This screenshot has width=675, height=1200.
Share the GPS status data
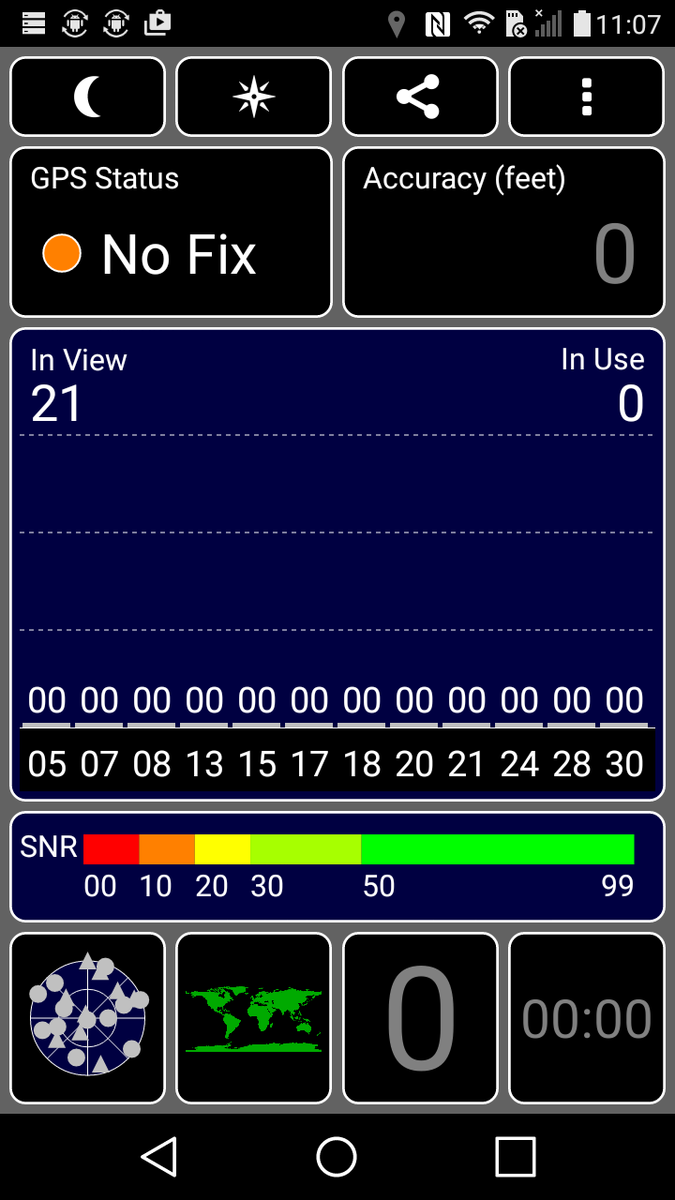[x=420, y=97]
